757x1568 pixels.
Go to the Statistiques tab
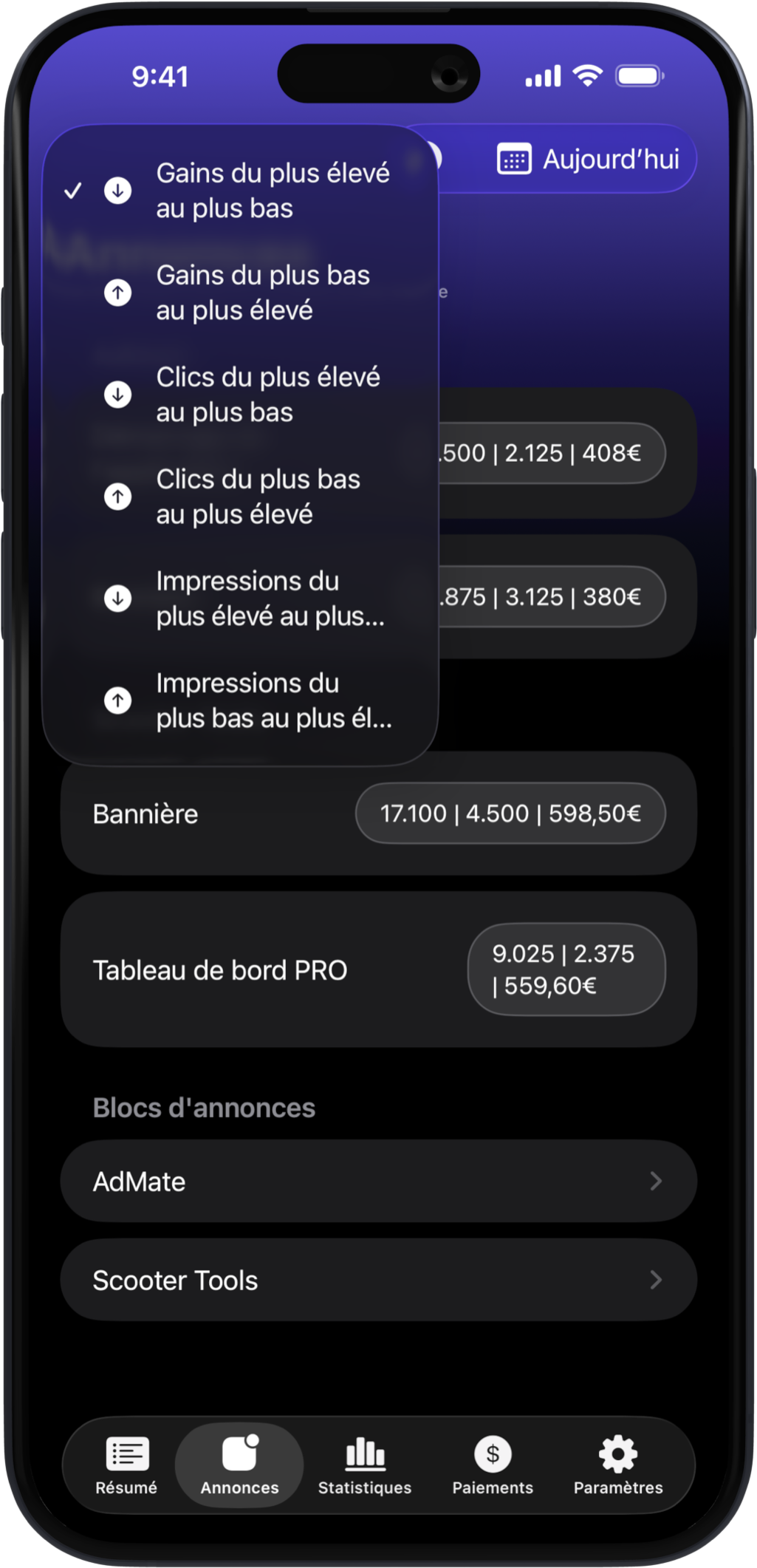[365, 1465]
